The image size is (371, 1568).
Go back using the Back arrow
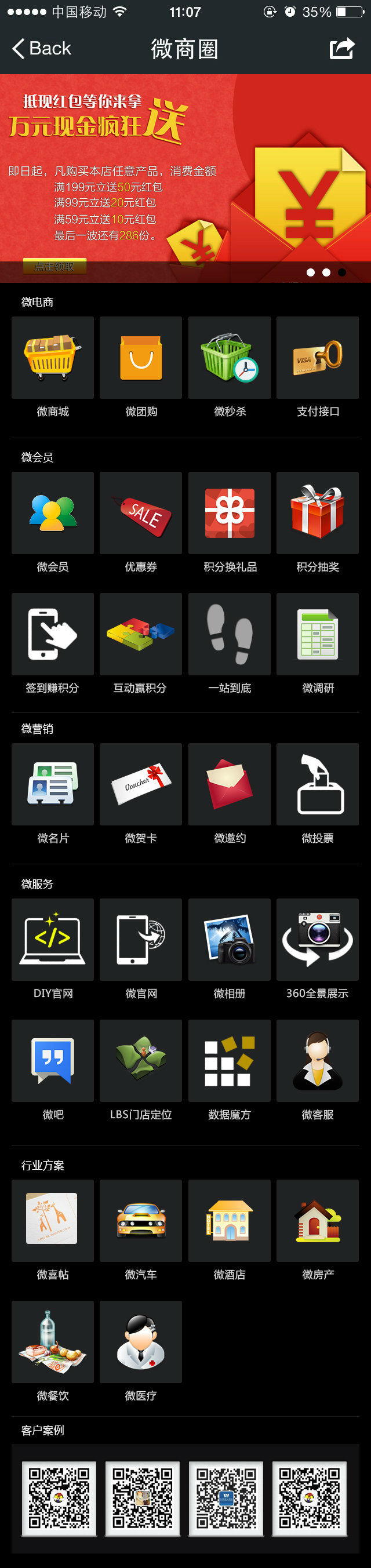click(x=40, y=49)
